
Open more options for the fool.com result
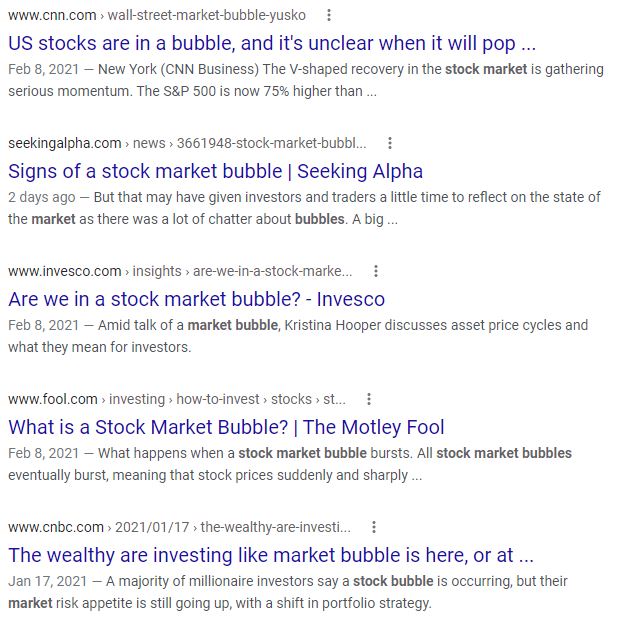click(x=368, y=399)
